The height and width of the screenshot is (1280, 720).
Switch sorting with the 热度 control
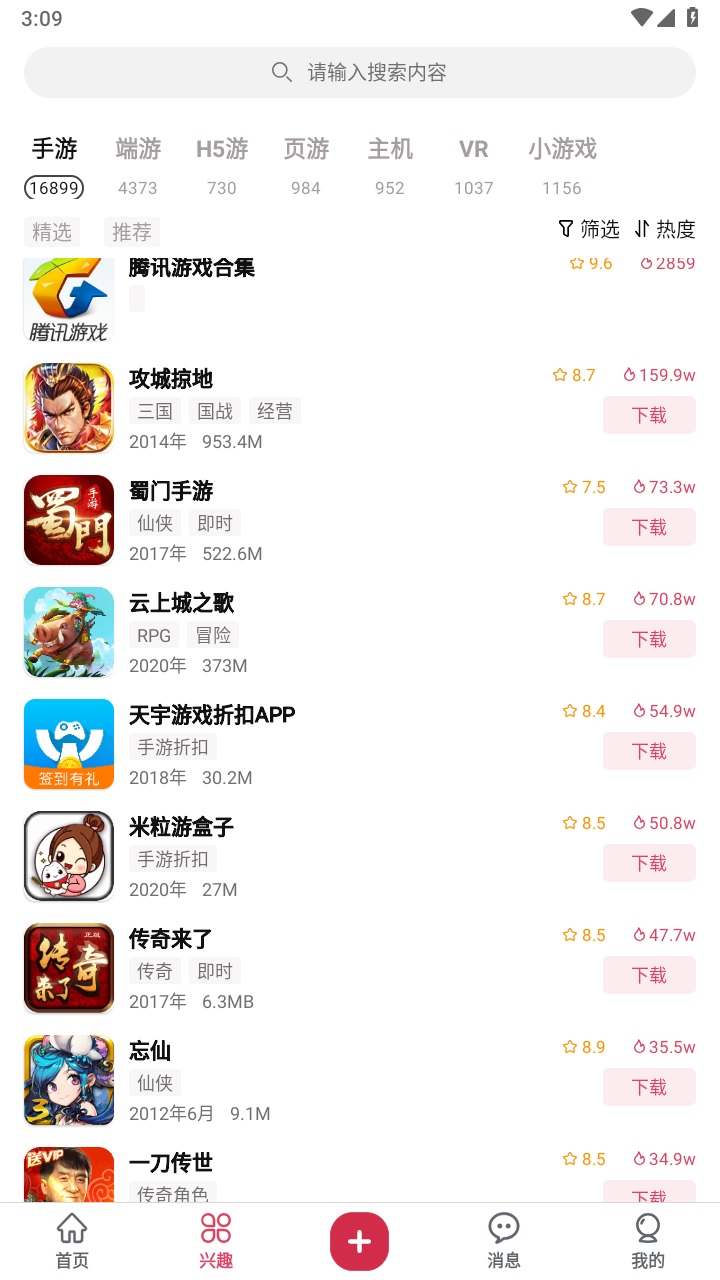point(671,229)
